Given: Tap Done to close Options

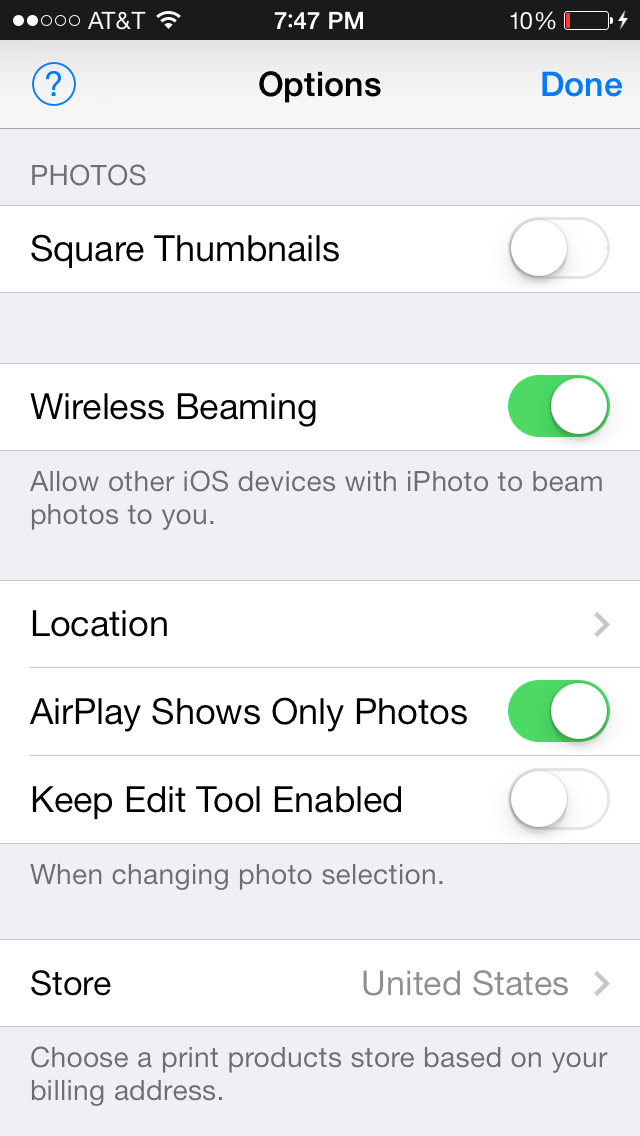Looking at the screenshot, I should 581,85.
